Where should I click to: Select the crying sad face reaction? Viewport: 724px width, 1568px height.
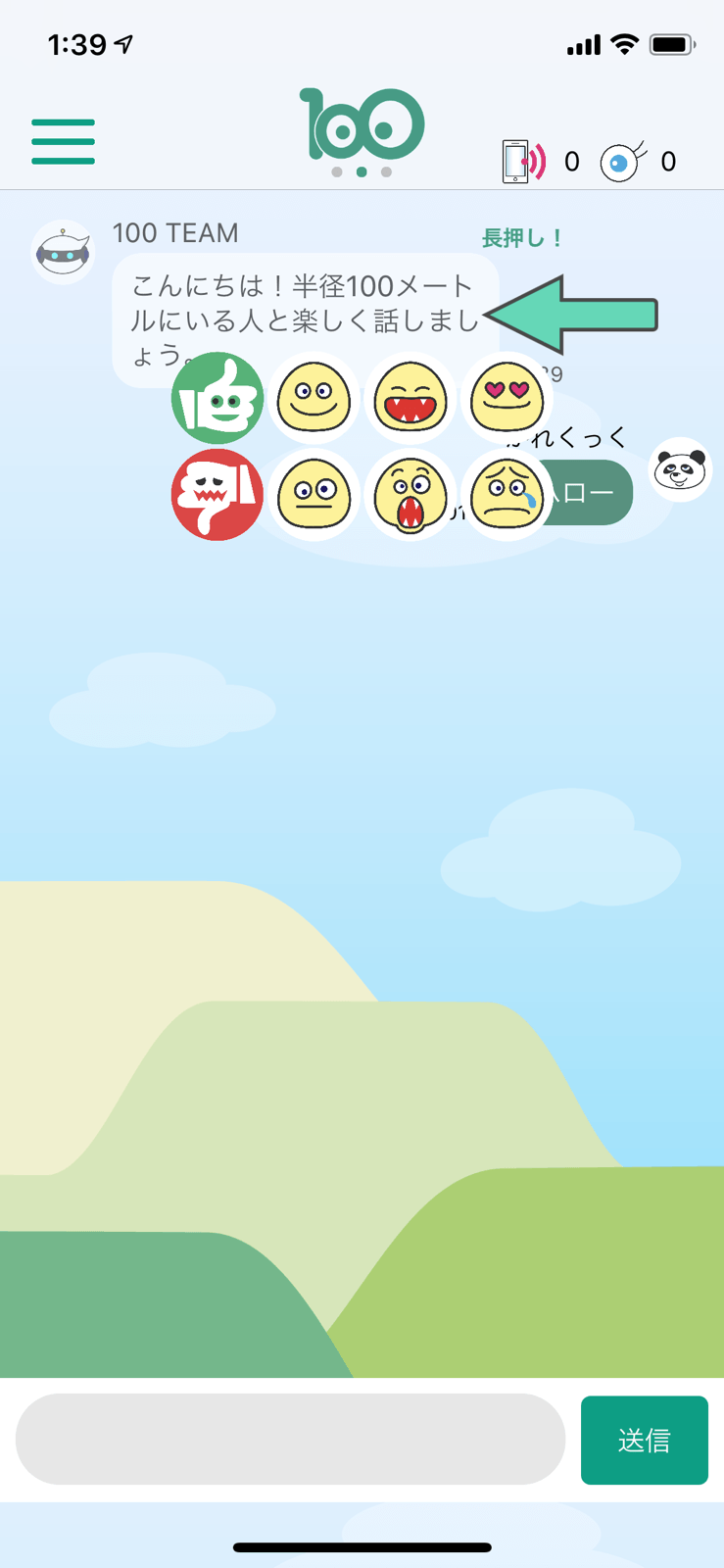tap(507, 494)
